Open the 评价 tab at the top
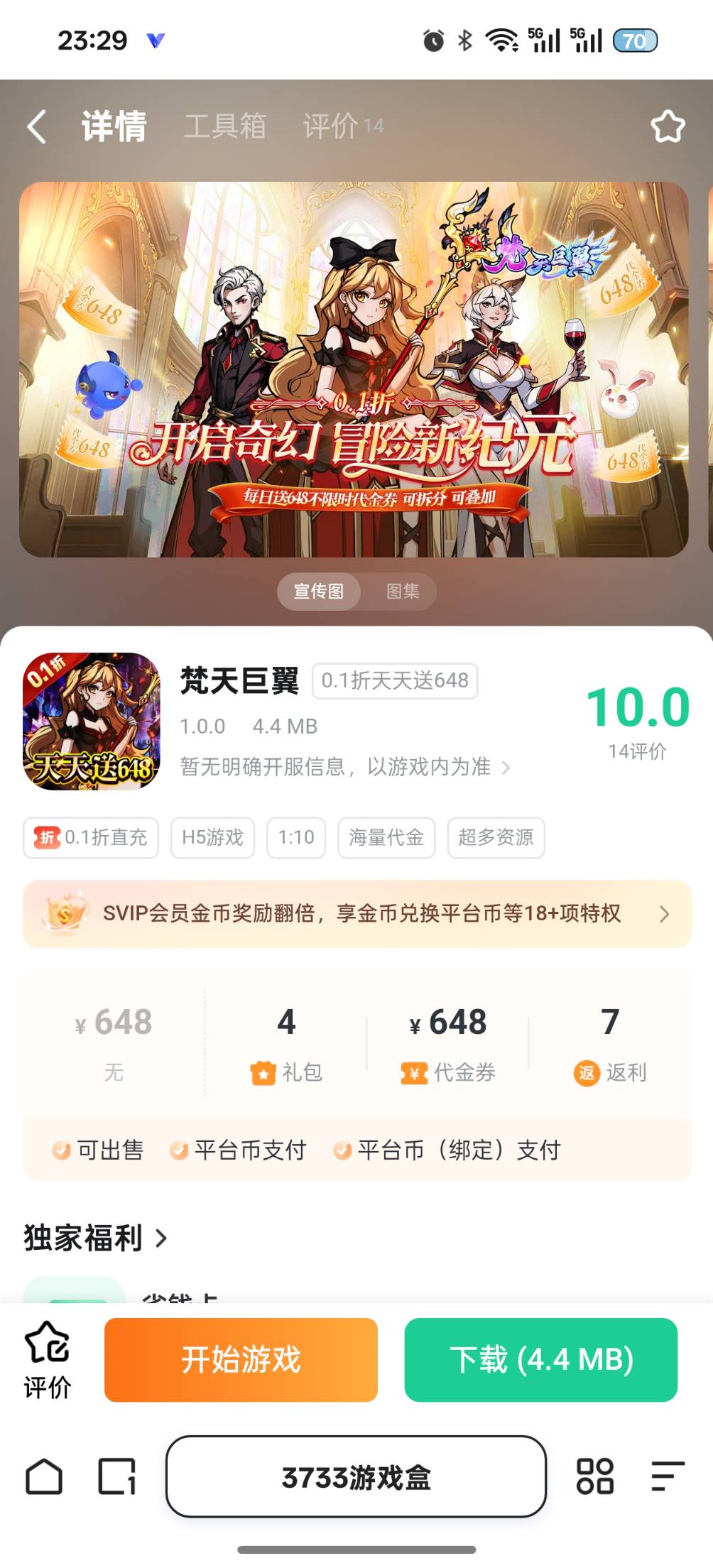713x1568 pixels. (342, 126)
